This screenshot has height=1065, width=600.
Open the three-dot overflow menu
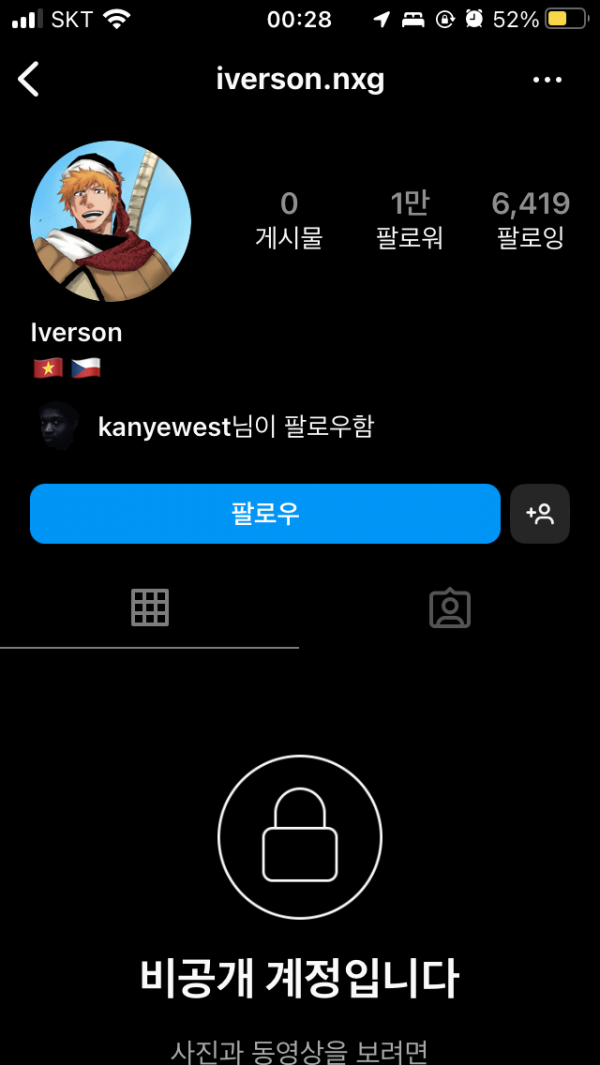point(547,80)
